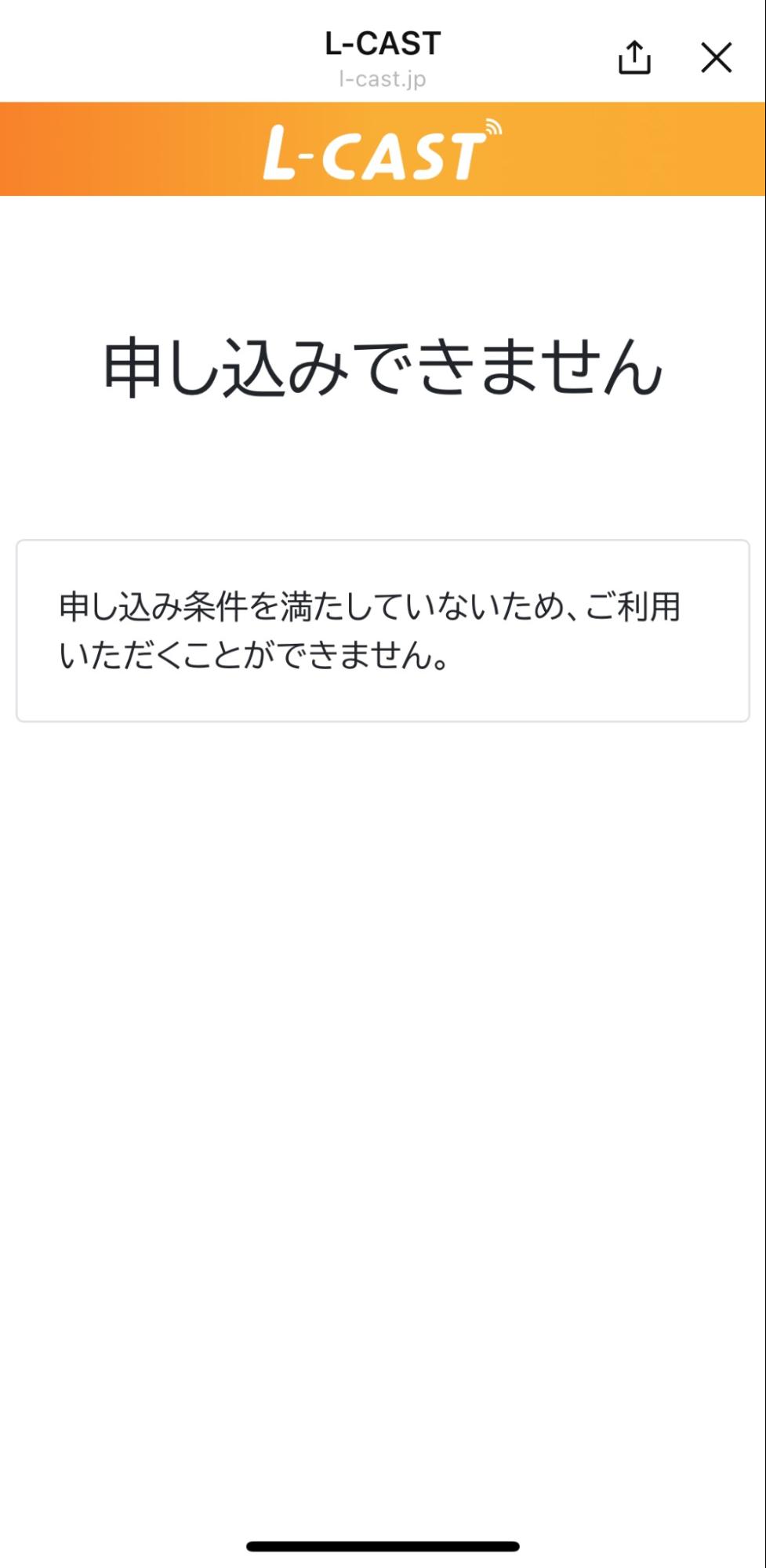Select the ご利用いただくことができません text

click(x=256, y=657)
